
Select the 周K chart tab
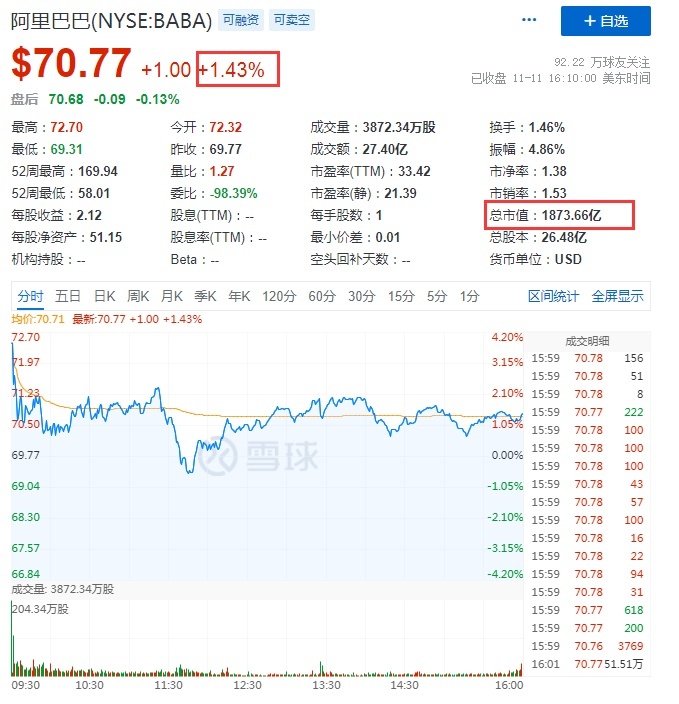pyautogui.click(x=138, y=296)
